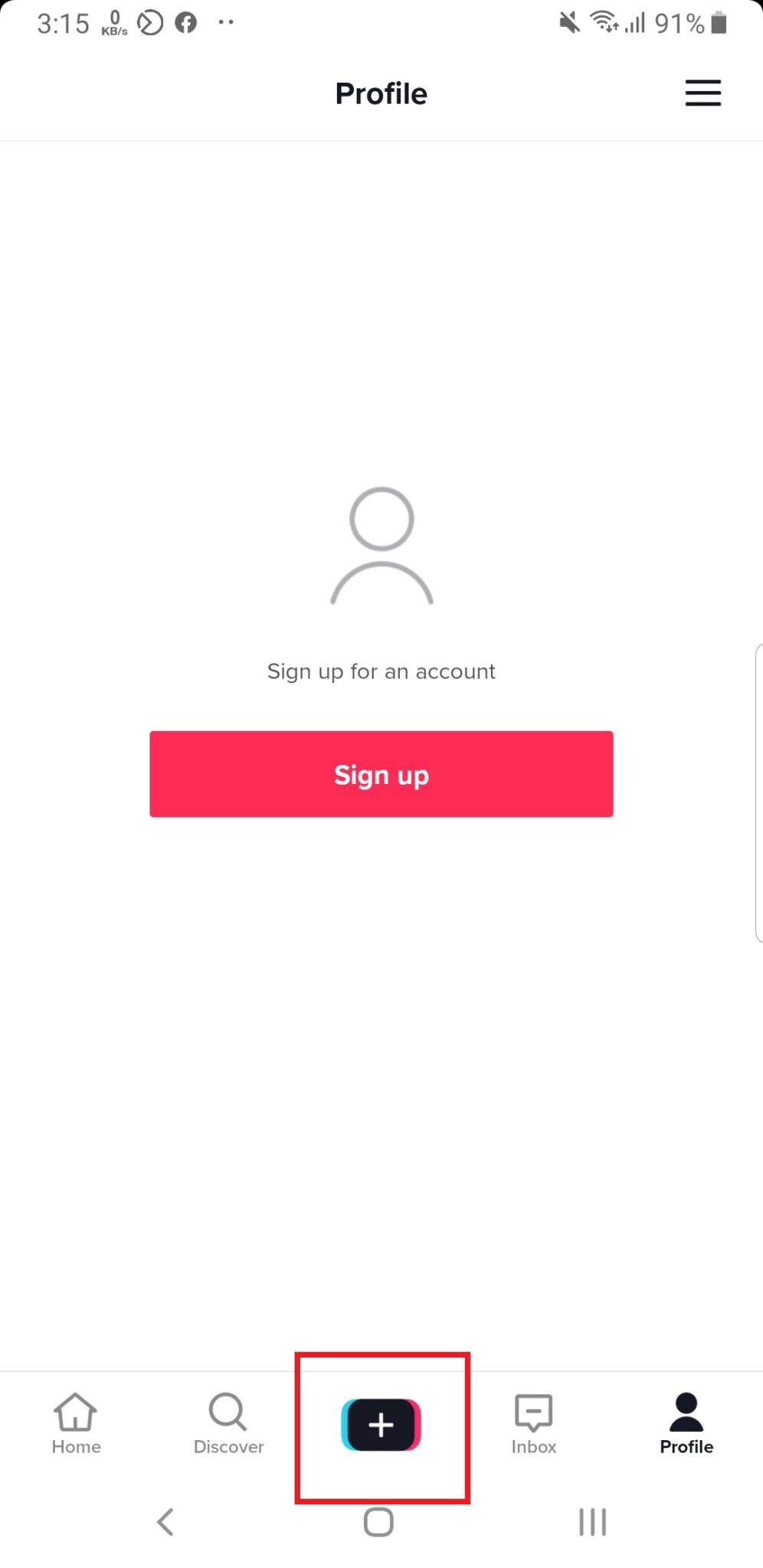Select the Profile tab

point(686,1424)
